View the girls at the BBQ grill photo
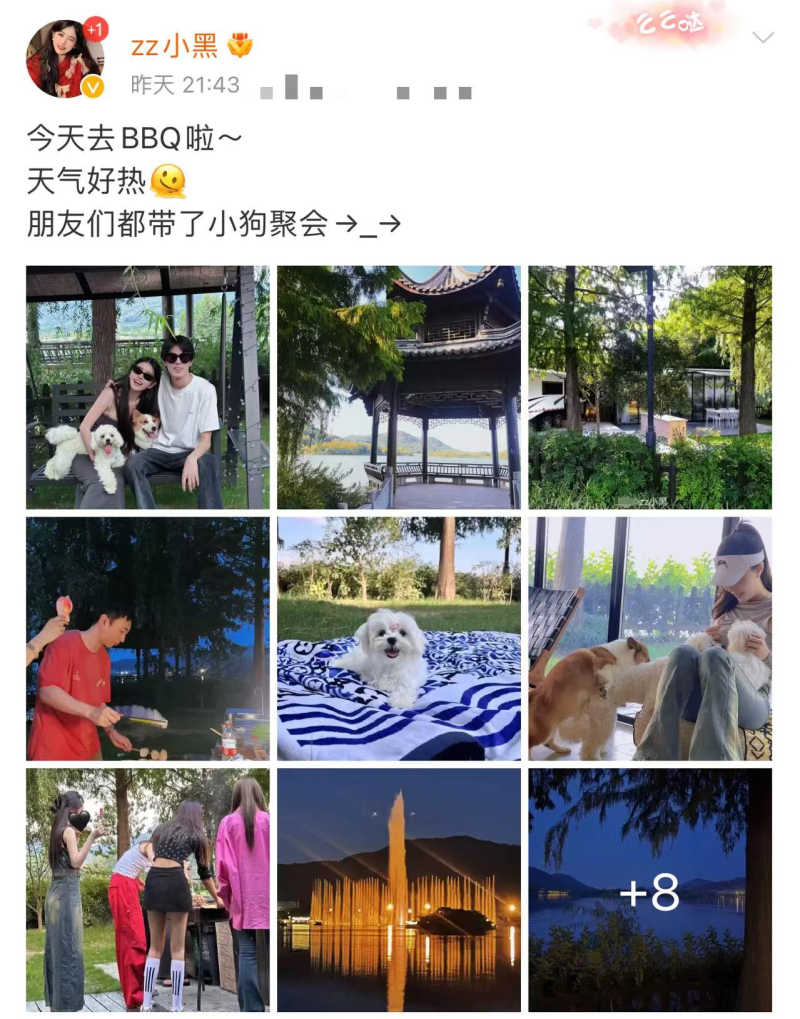Image resolution: width=800 pixels, height=1019 pixels. 147,889
